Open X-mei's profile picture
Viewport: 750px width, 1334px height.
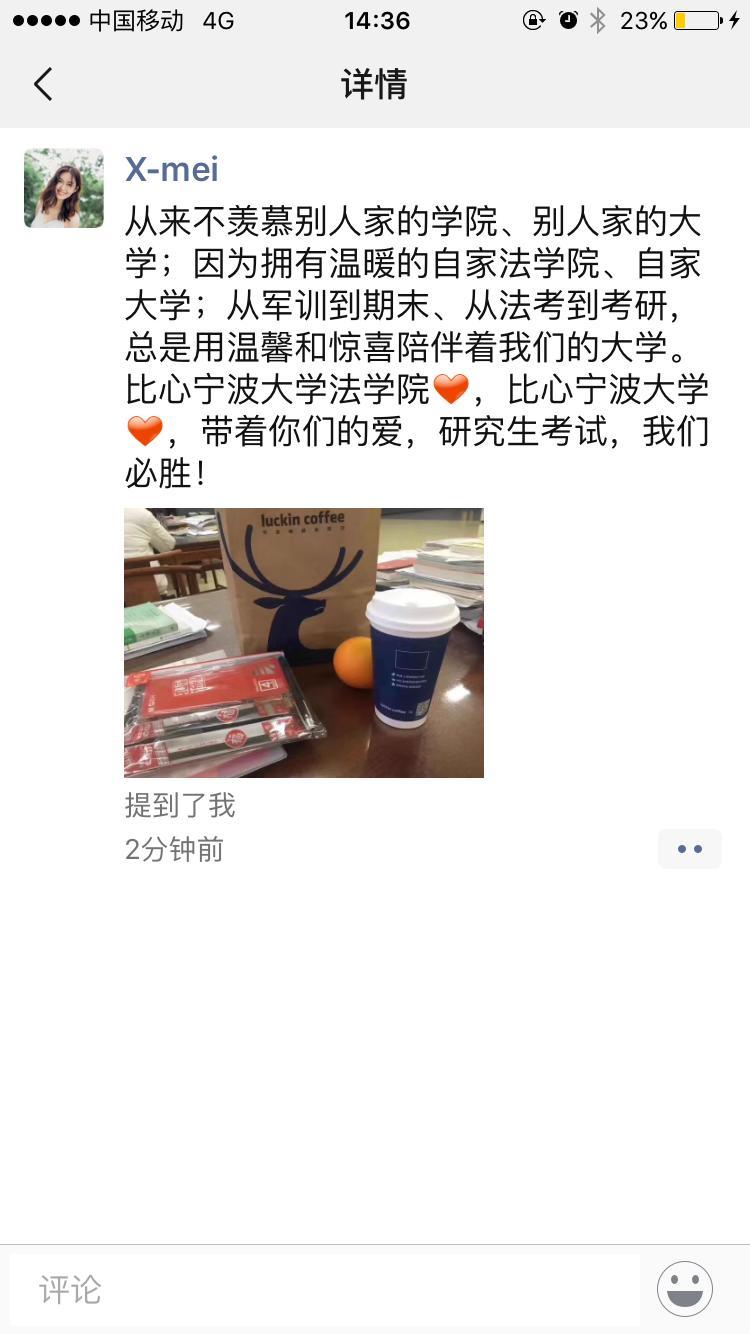(64, 188)
